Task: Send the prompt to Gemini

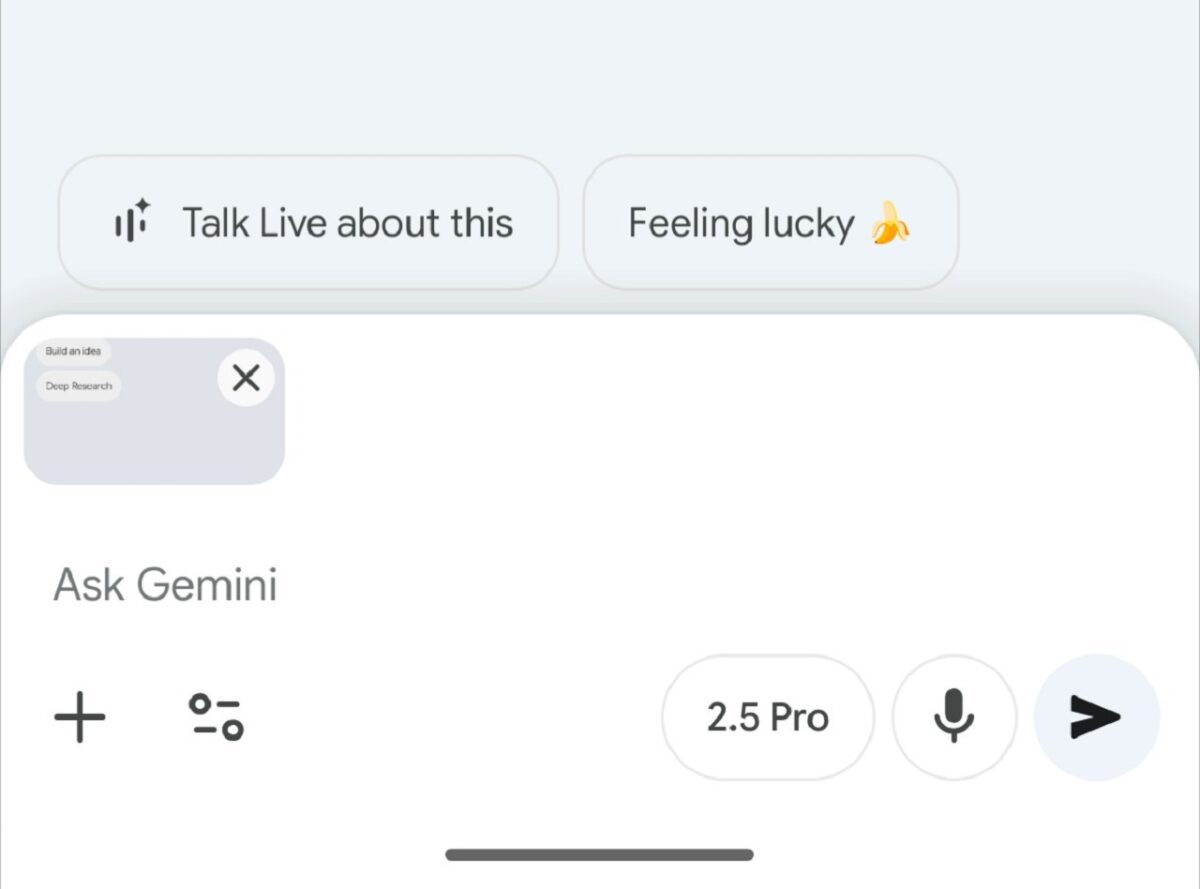Action: tap(1096, 717)
